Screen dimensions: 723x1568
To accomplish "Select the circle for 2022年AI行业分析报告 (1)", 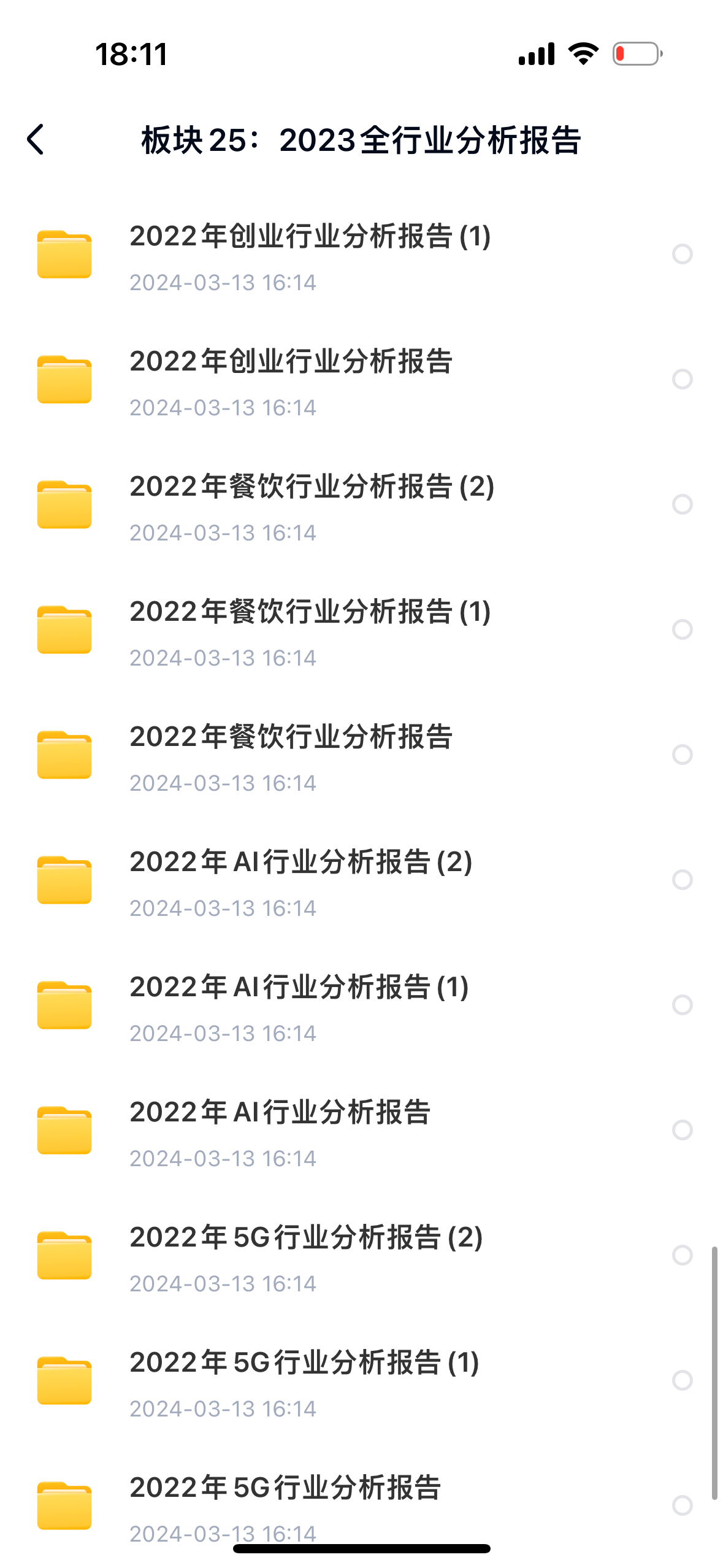I will (682, 1005).
